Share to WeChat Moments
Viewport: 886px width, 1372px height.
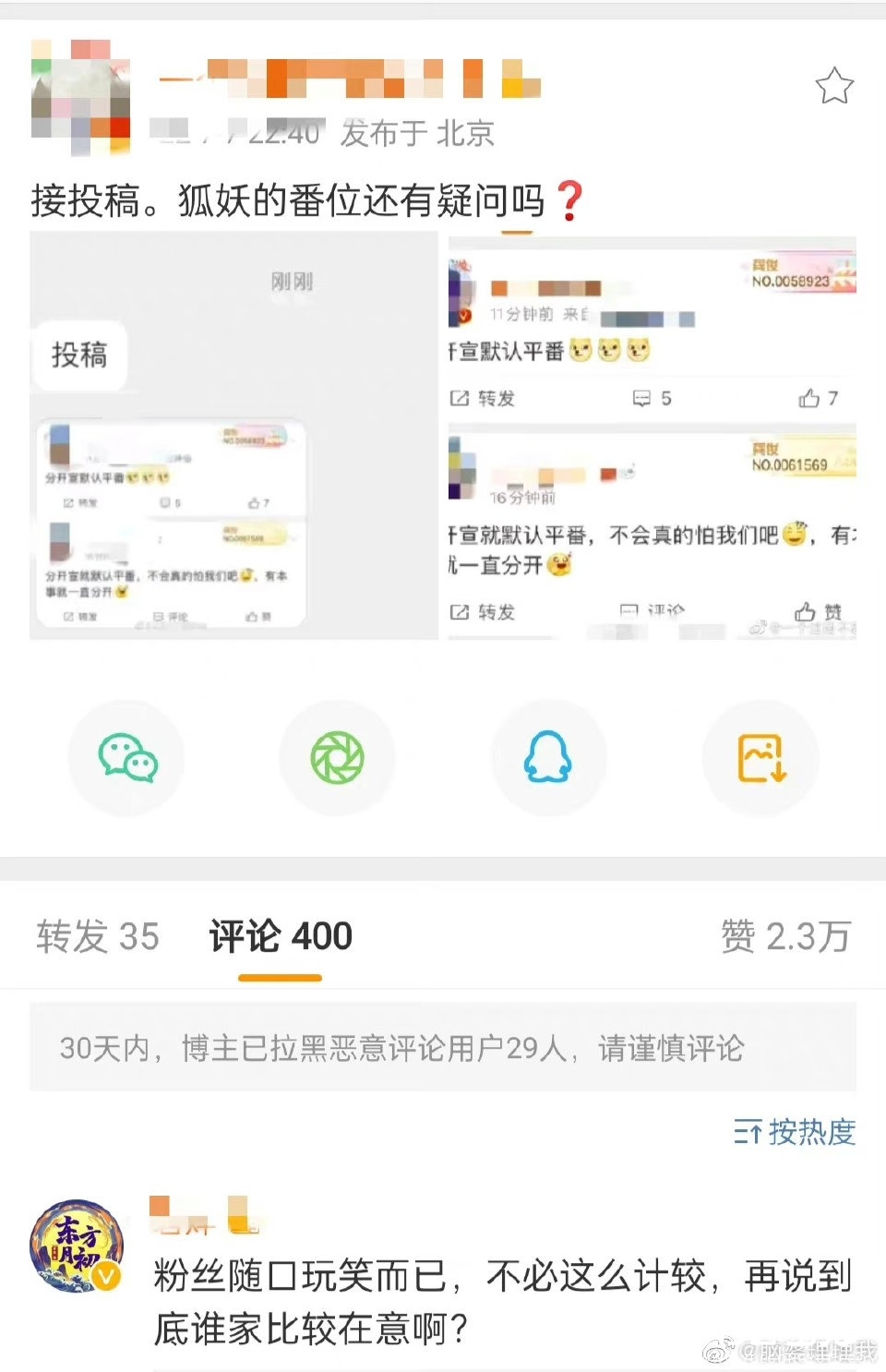coord(337,758)
